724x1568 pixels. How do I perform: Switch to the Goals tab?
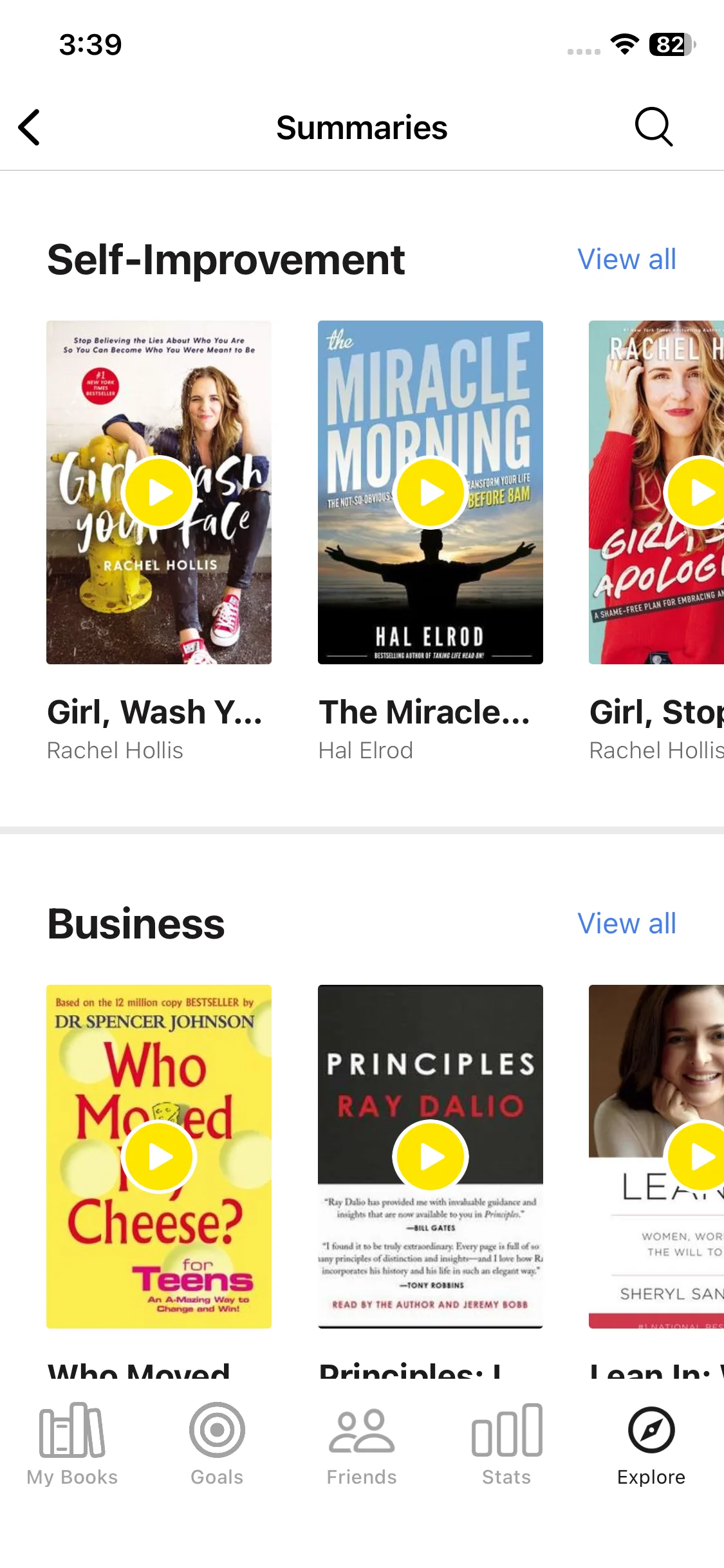217,1441
